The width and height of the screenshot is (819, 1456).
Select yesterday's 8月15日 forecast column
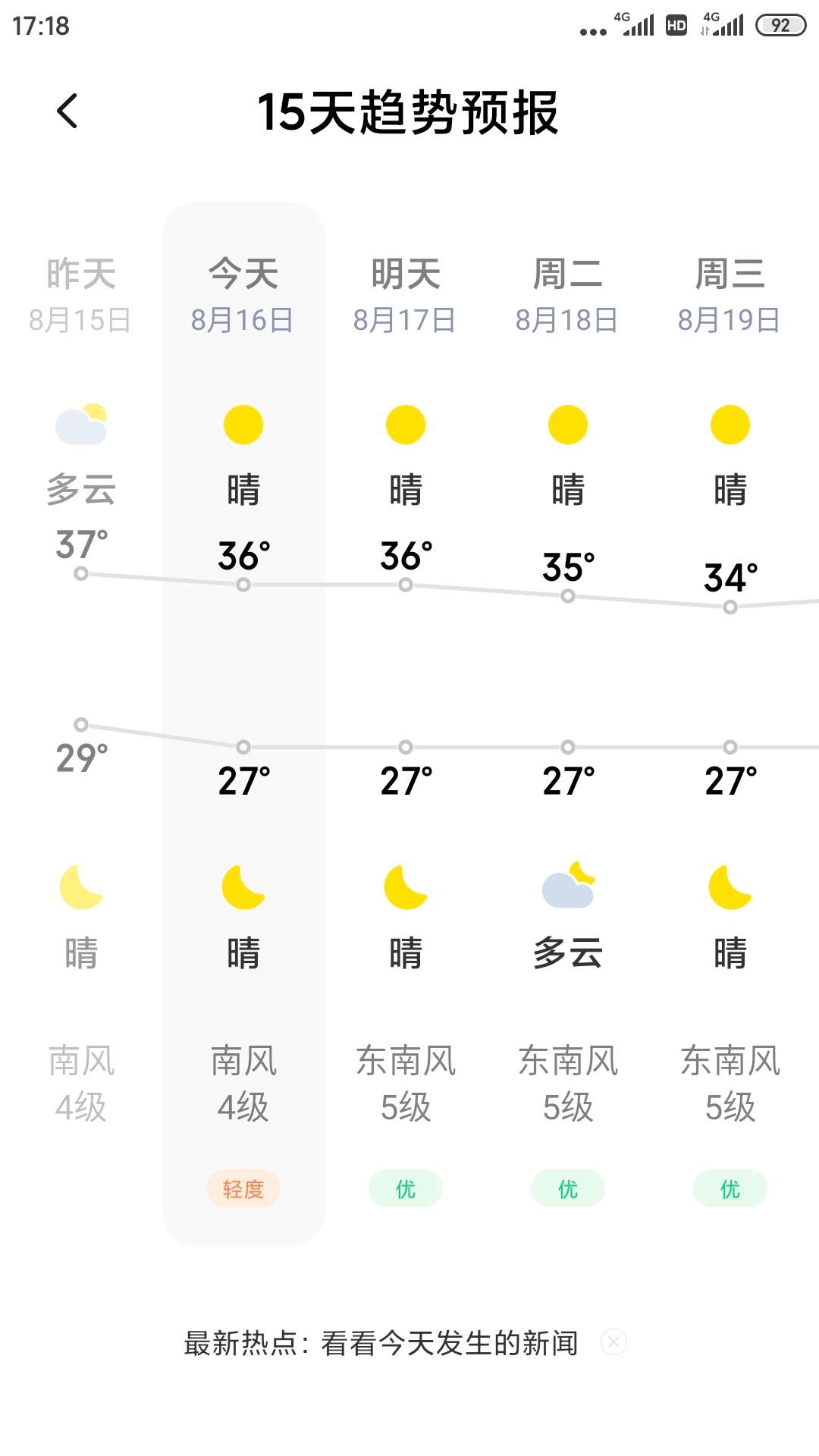point(81,723)
